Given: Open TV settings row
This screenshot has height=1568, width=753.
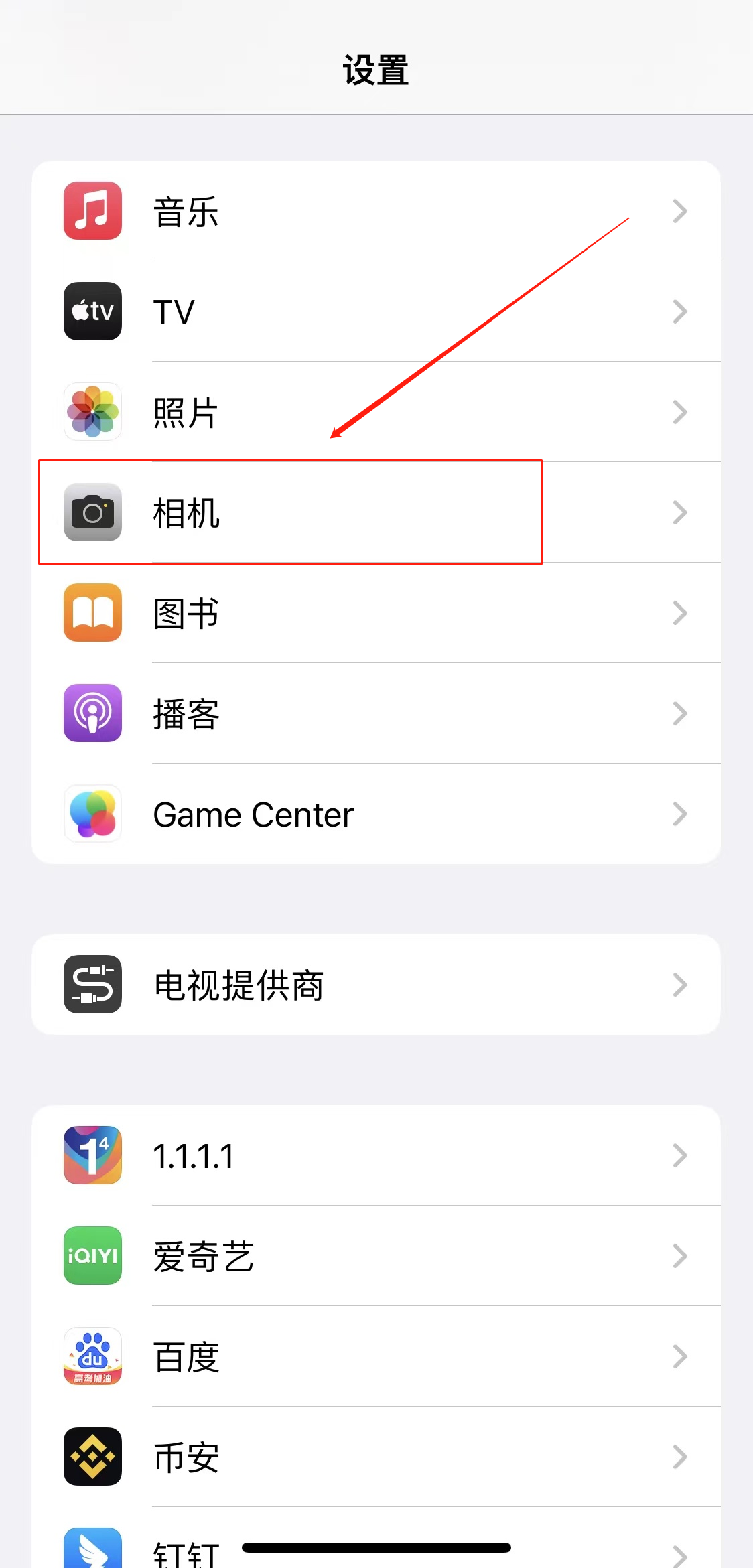Looking at the screenshot, I should click(x=375, y=312).
